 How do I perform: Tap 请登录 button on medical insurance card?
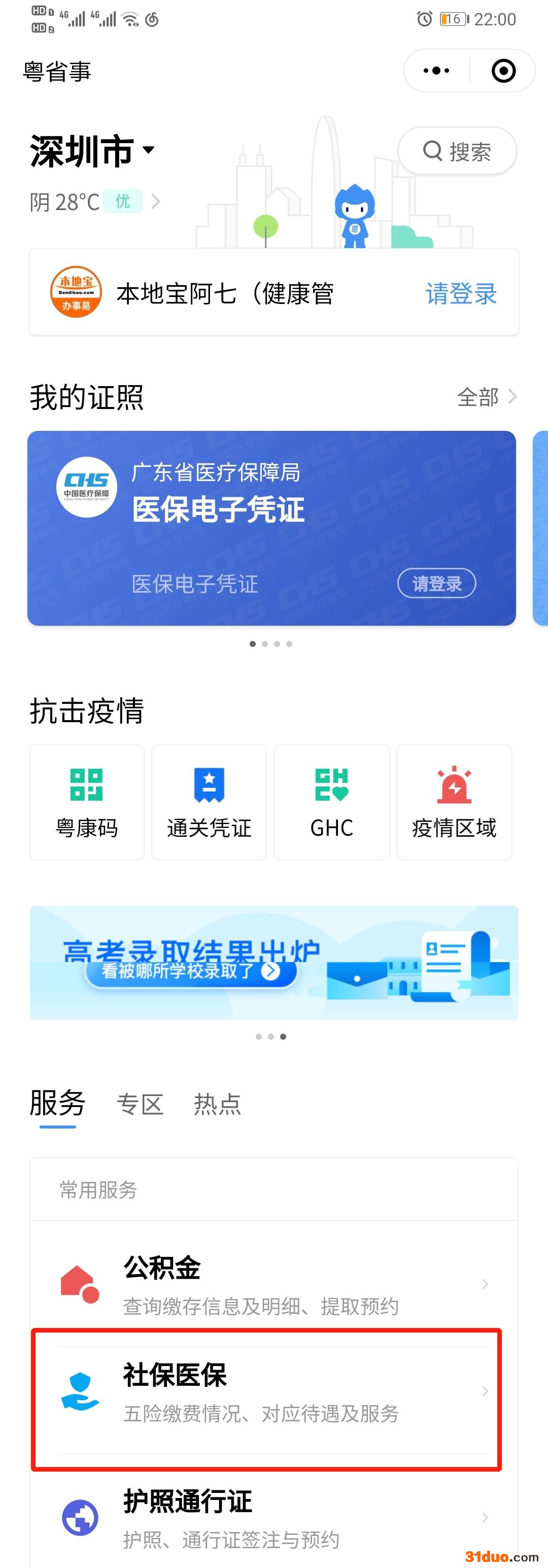point(436,584)
